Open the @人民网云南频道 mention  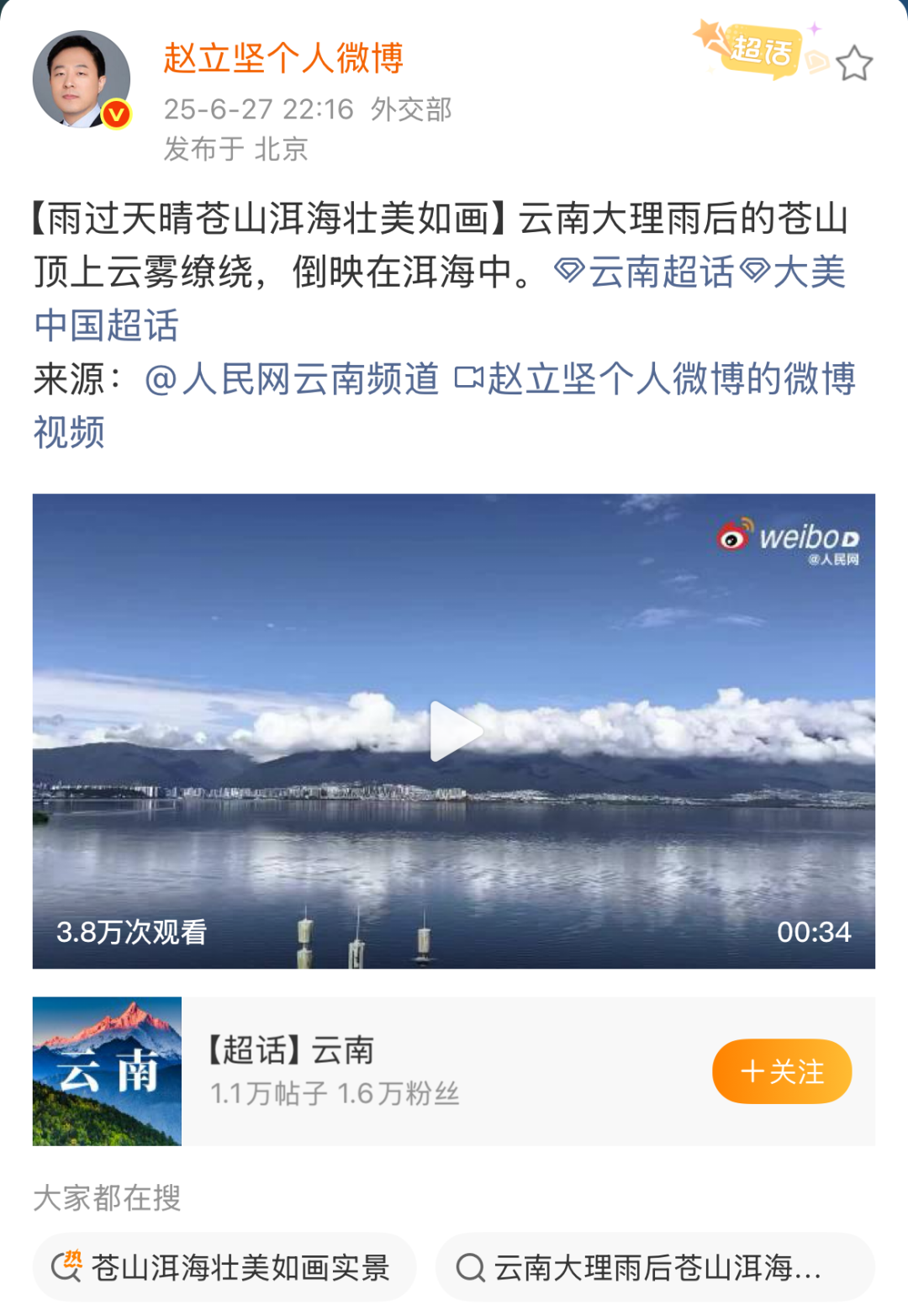[292, 378]
